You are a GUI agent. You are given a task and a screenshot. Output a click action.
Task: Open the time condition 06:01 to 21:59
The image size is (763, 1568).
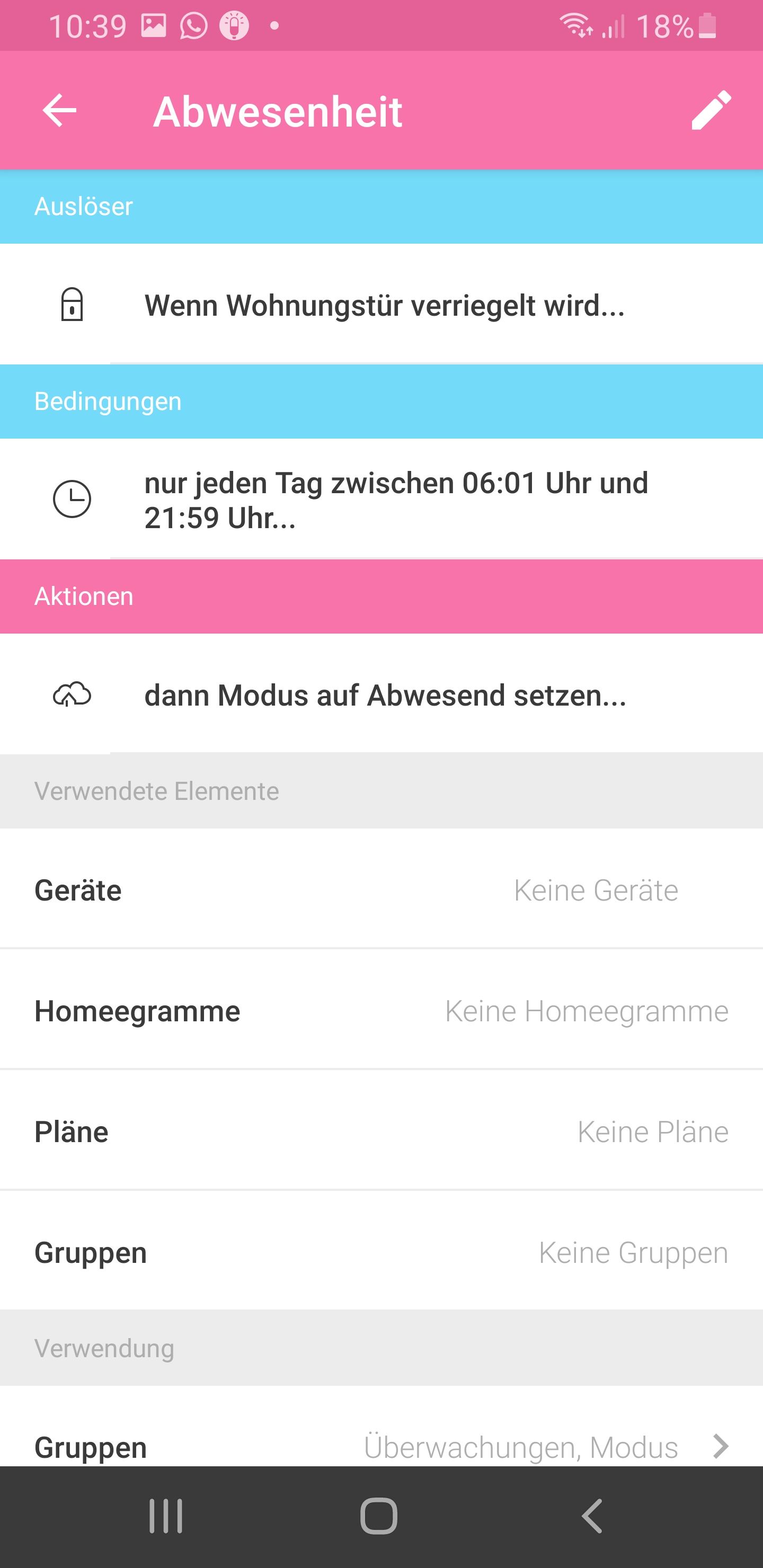click(x=381, y=499)
